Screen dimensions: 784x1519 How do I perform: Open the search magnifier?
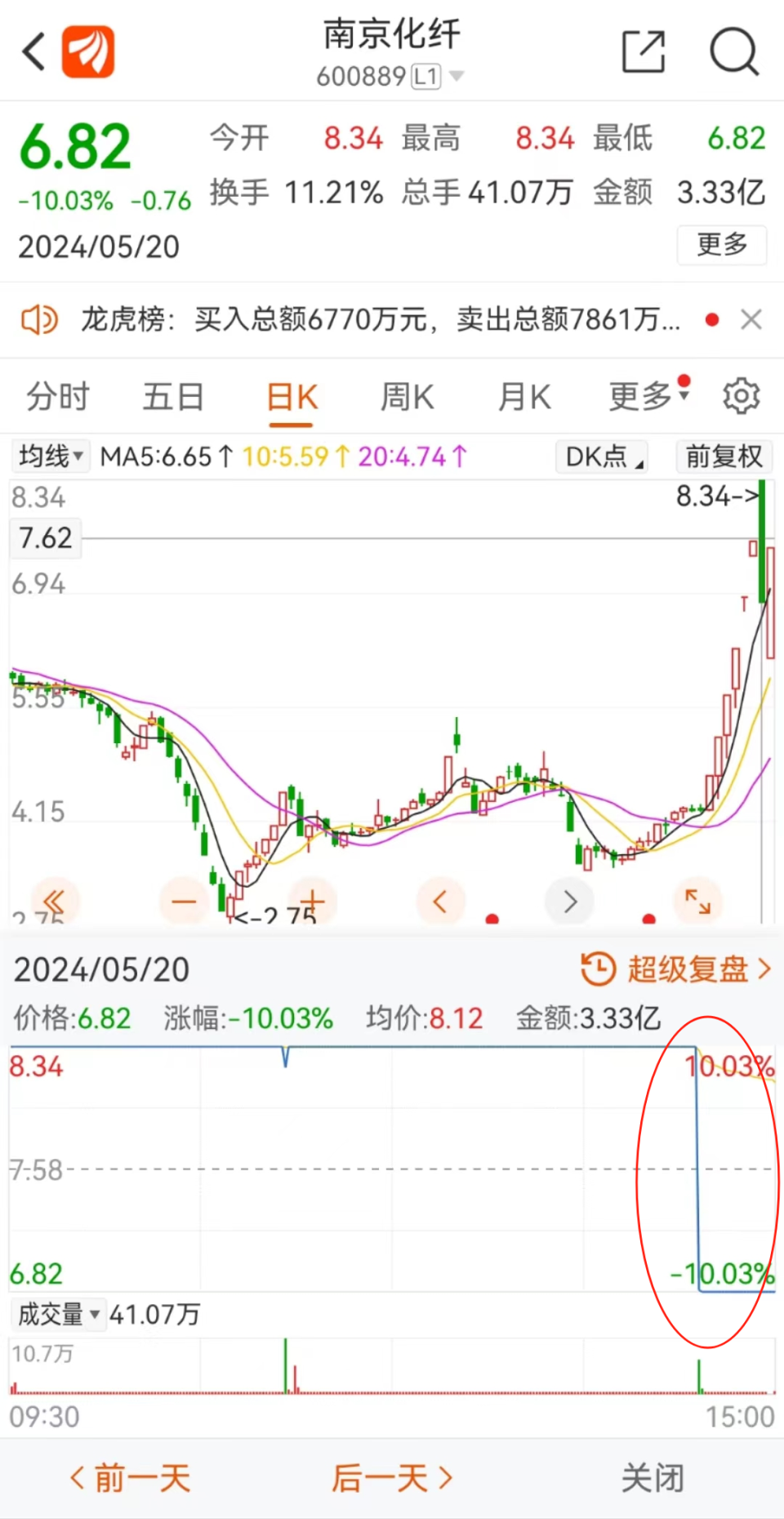pos(733,52)
